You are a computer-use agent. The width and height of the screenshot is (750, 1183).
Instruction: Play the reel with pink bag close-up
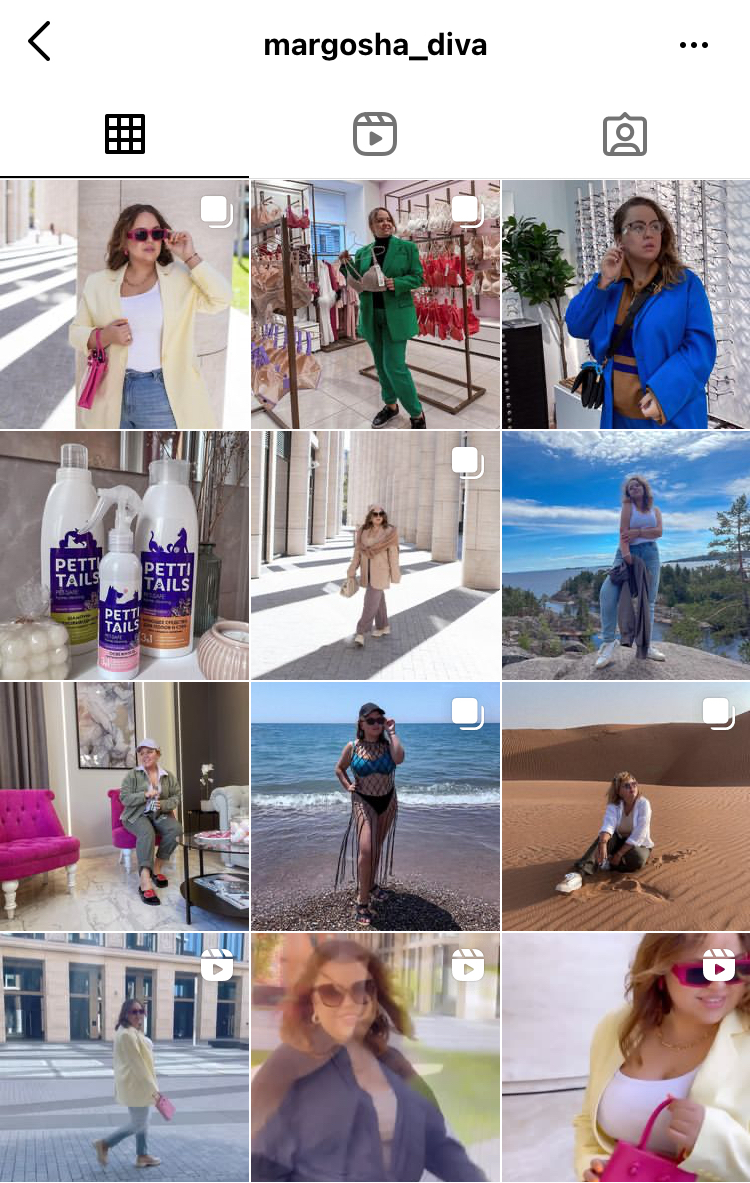click(x=626, y=1057)
